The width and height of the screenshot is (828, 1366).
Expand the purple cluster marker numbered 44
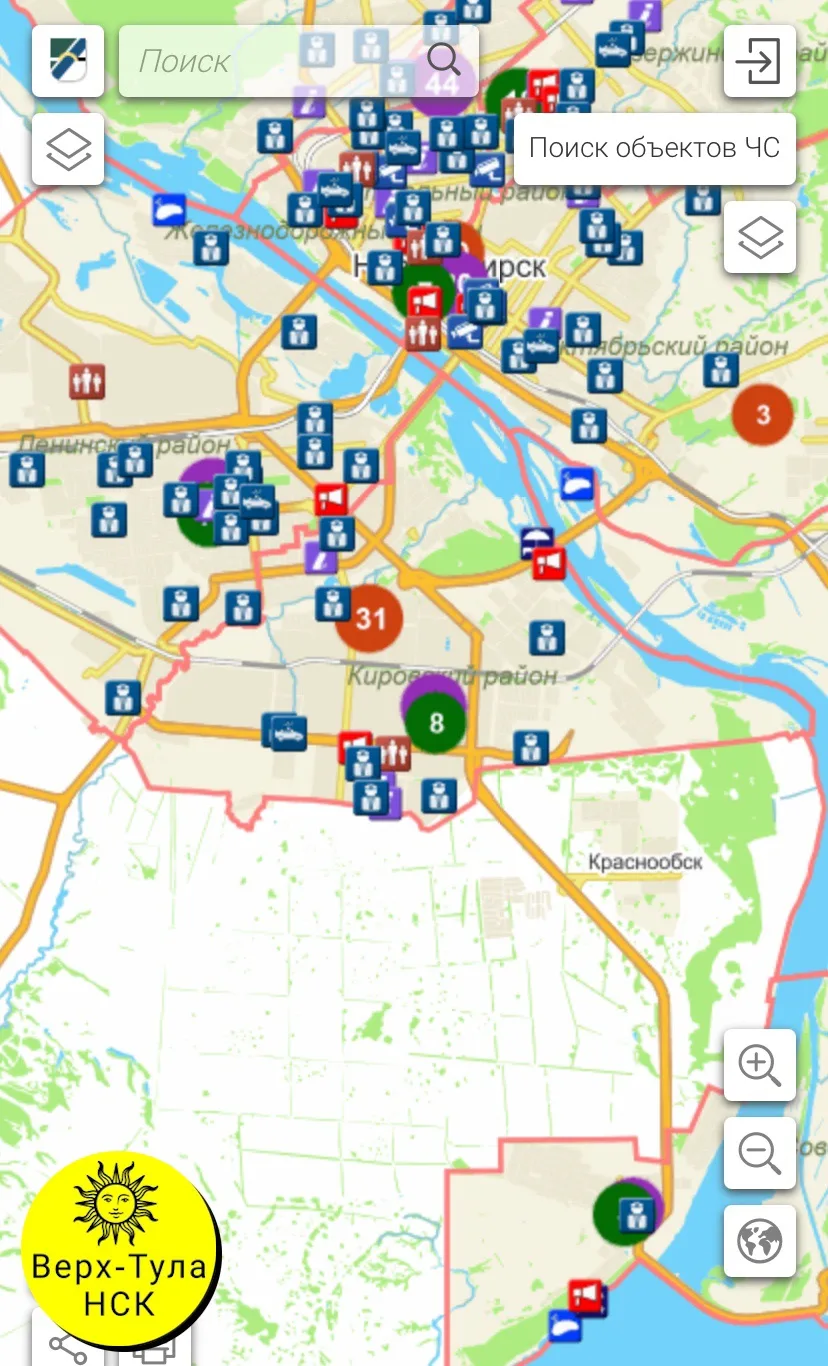[x=441, y=82]
